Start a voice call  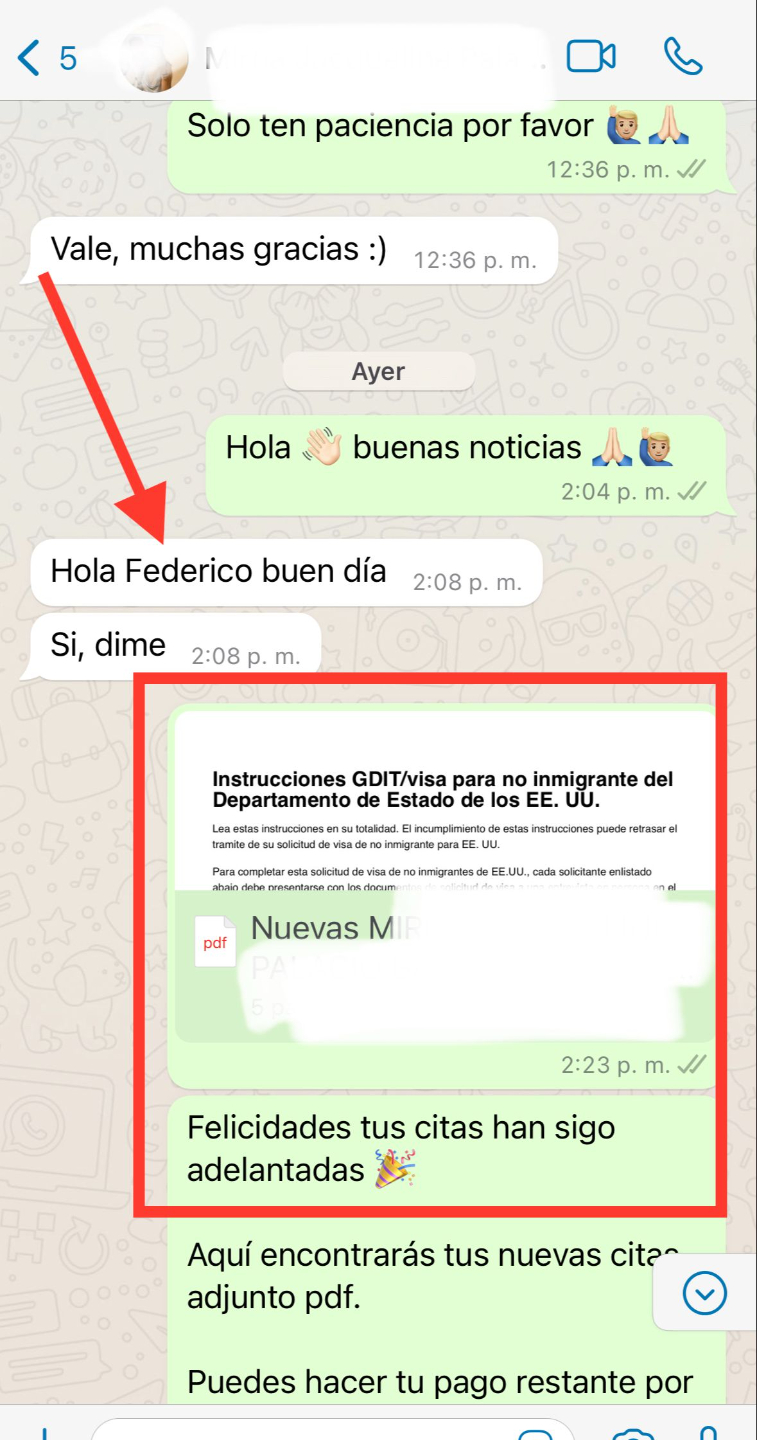[x=684, y=57]
